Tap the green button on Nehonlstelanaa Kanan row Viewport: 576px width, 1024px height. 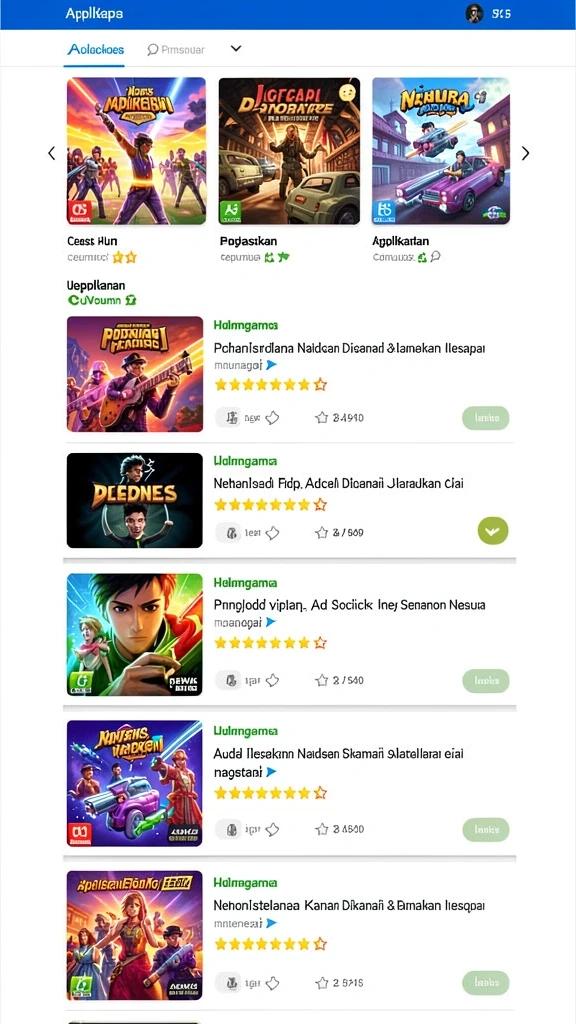(486, 983)
